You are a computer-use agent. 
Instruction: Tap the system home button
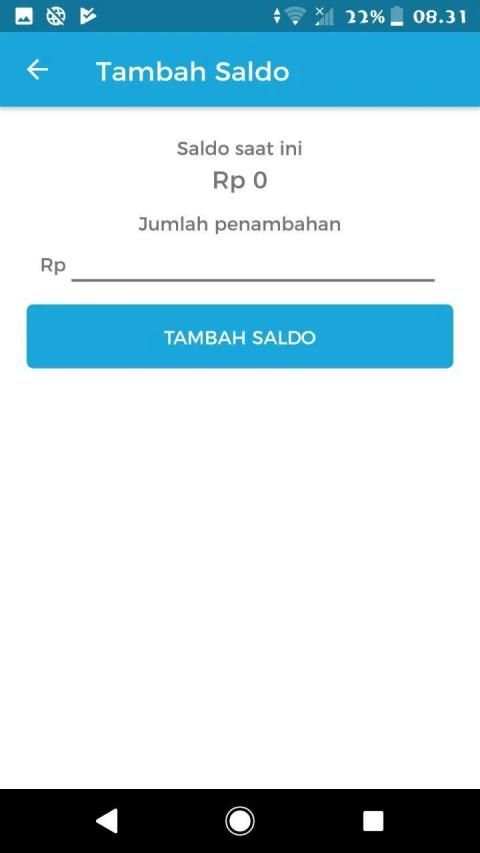[x=240, y=820]
